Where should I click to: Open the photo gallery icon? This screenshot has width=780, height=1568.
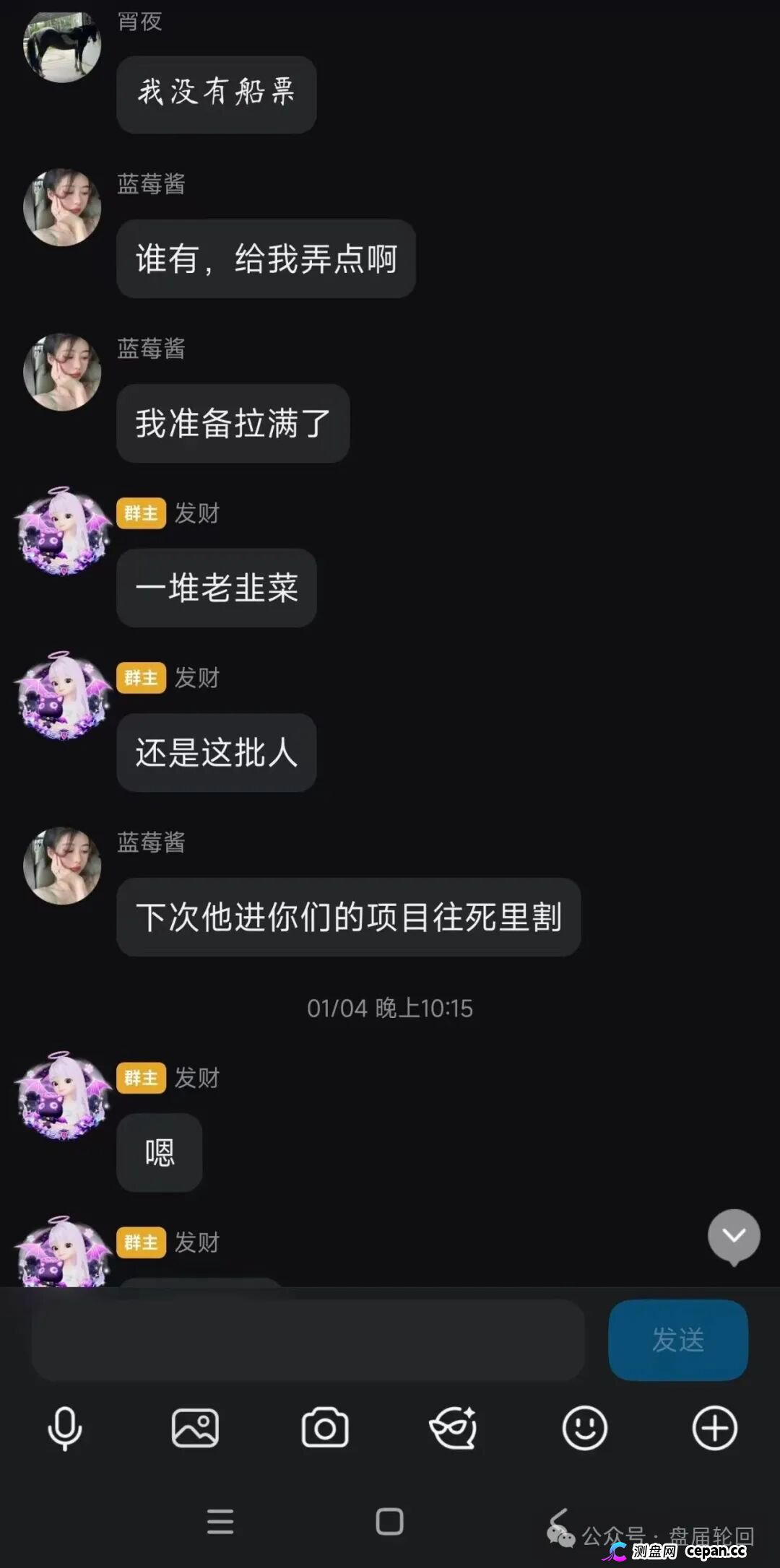coord(194,1428)
